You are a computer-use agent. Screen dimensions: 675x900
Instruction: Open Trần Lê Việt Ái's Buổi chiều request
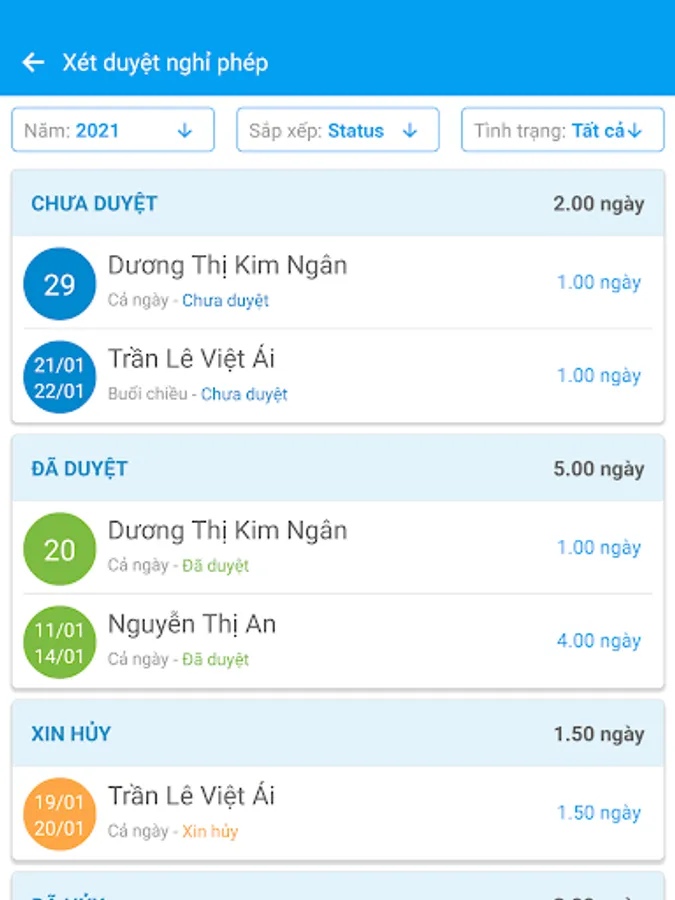[337, 376]
